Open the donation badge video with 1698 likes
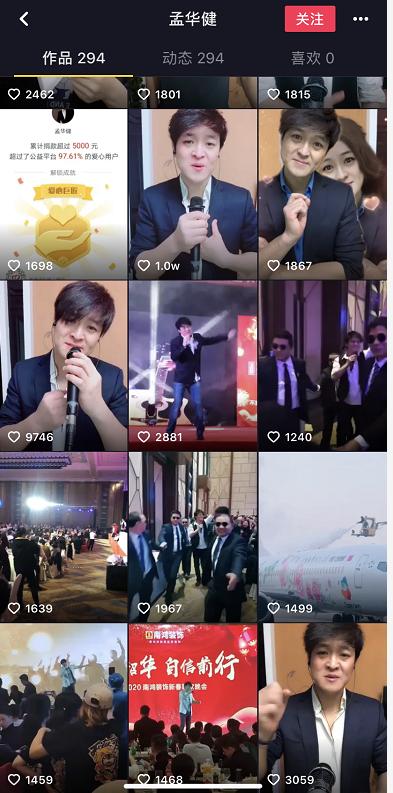 pos(64,194)
